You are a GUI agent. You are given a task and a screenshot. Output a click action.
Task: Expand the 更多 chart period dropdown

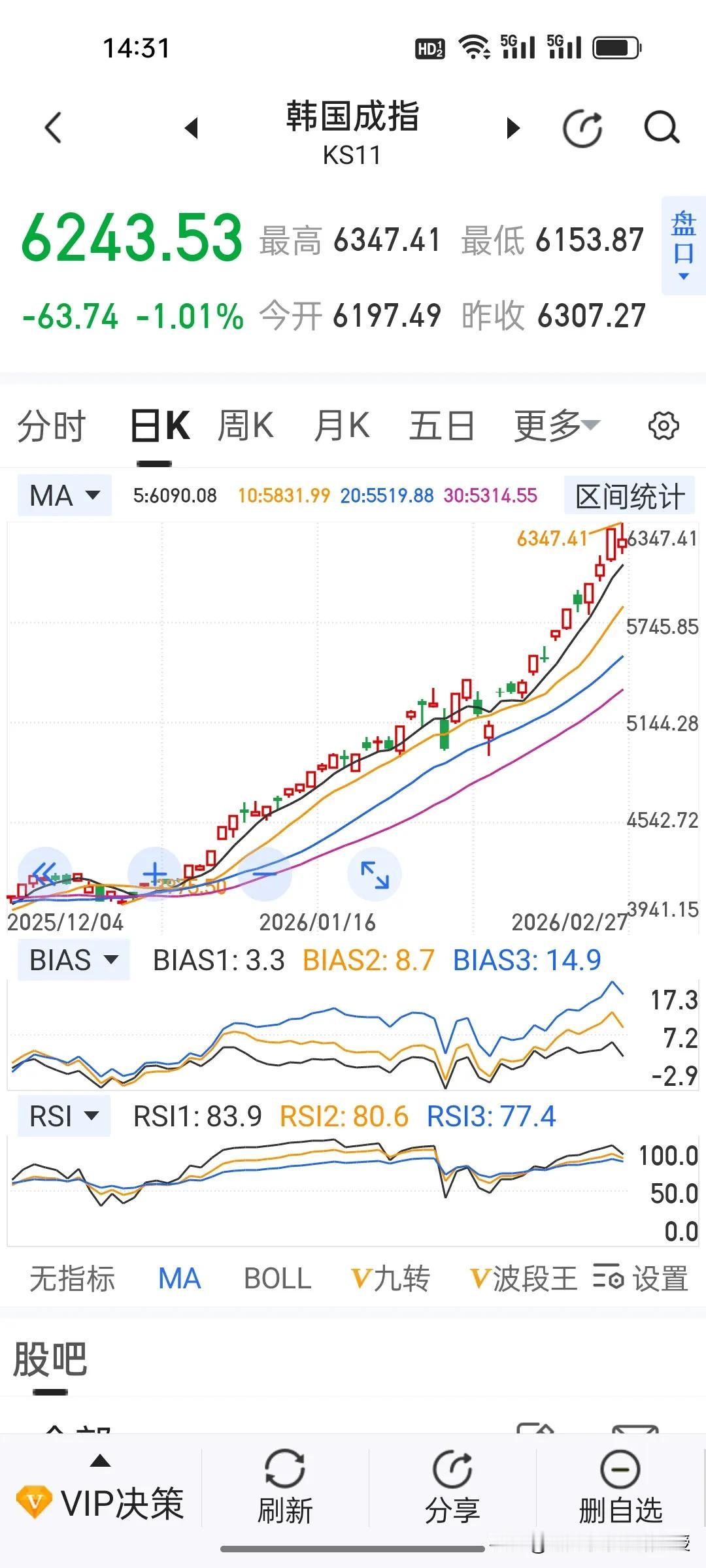[556, 427]
